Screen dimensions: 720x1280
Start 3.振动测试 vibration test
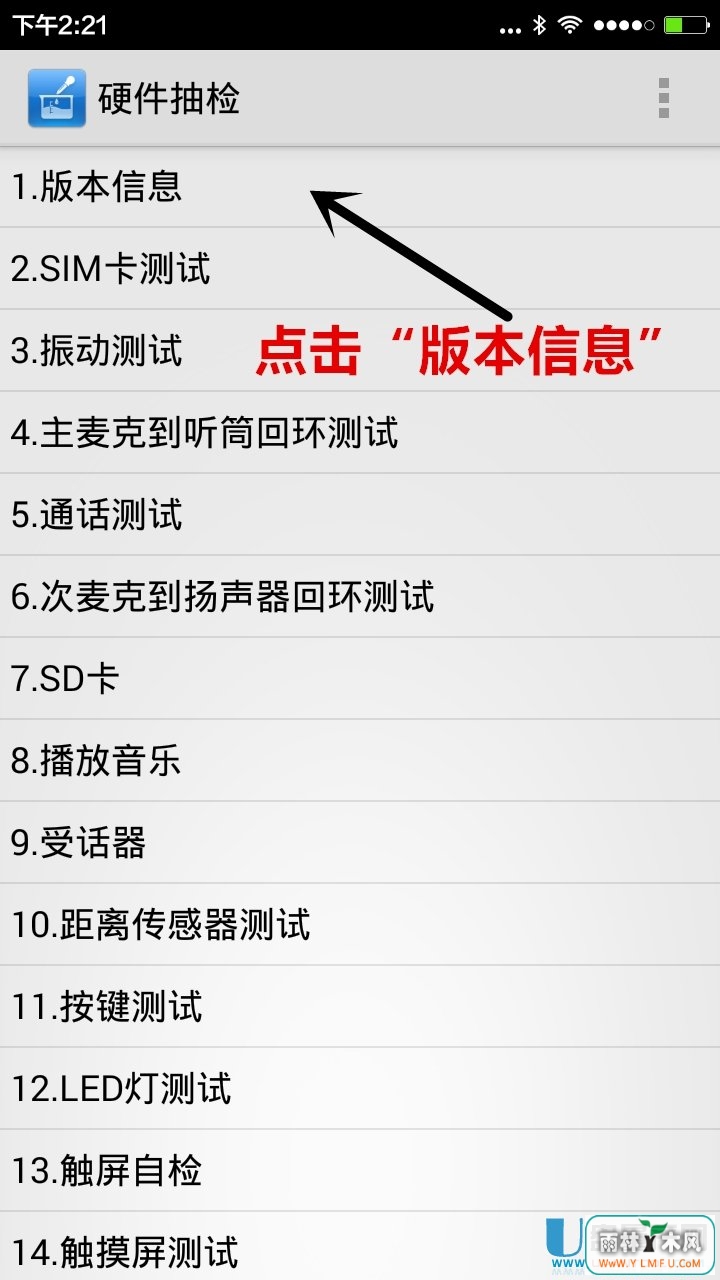click(x=97, y=351)
